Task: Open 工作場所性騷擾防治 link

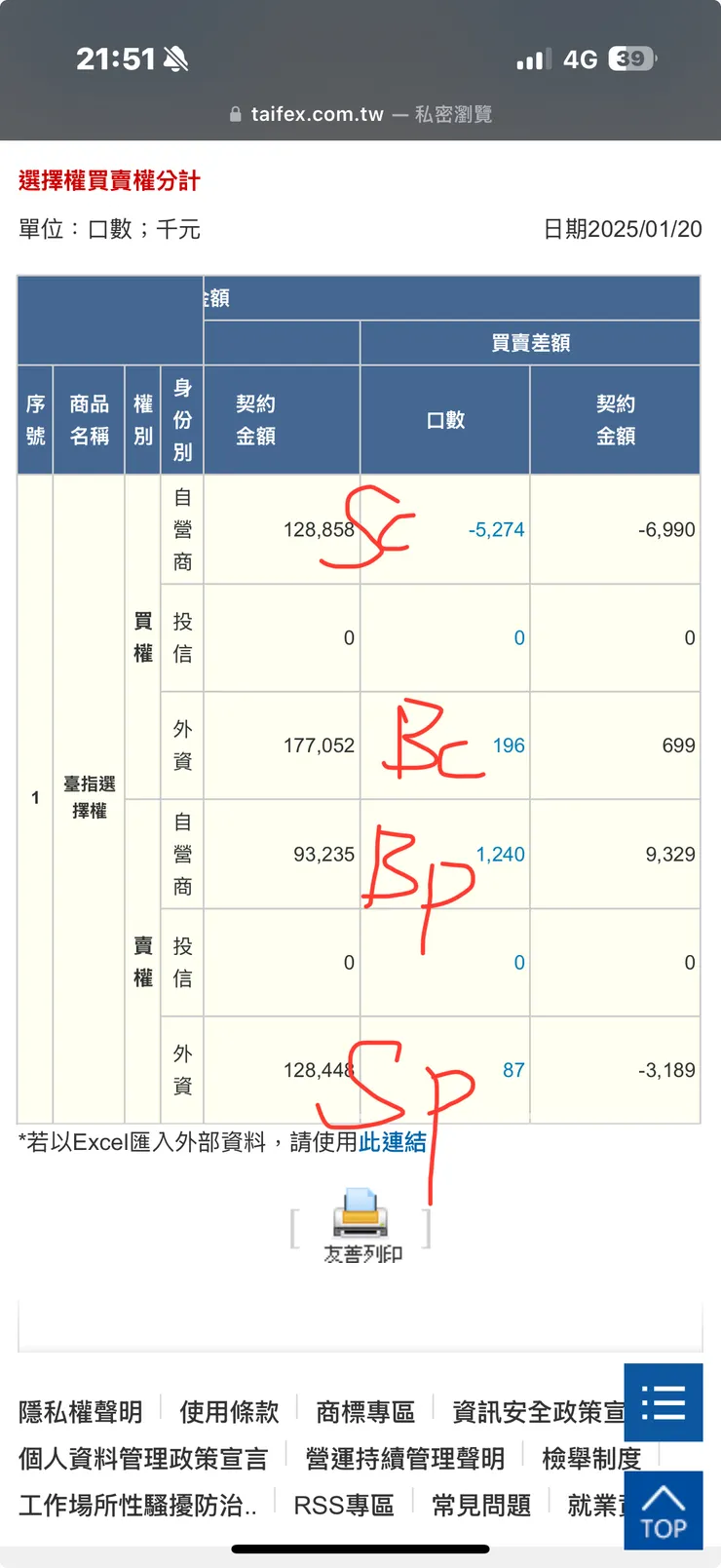Action: pyautogui.click(x=137, y=1505)
